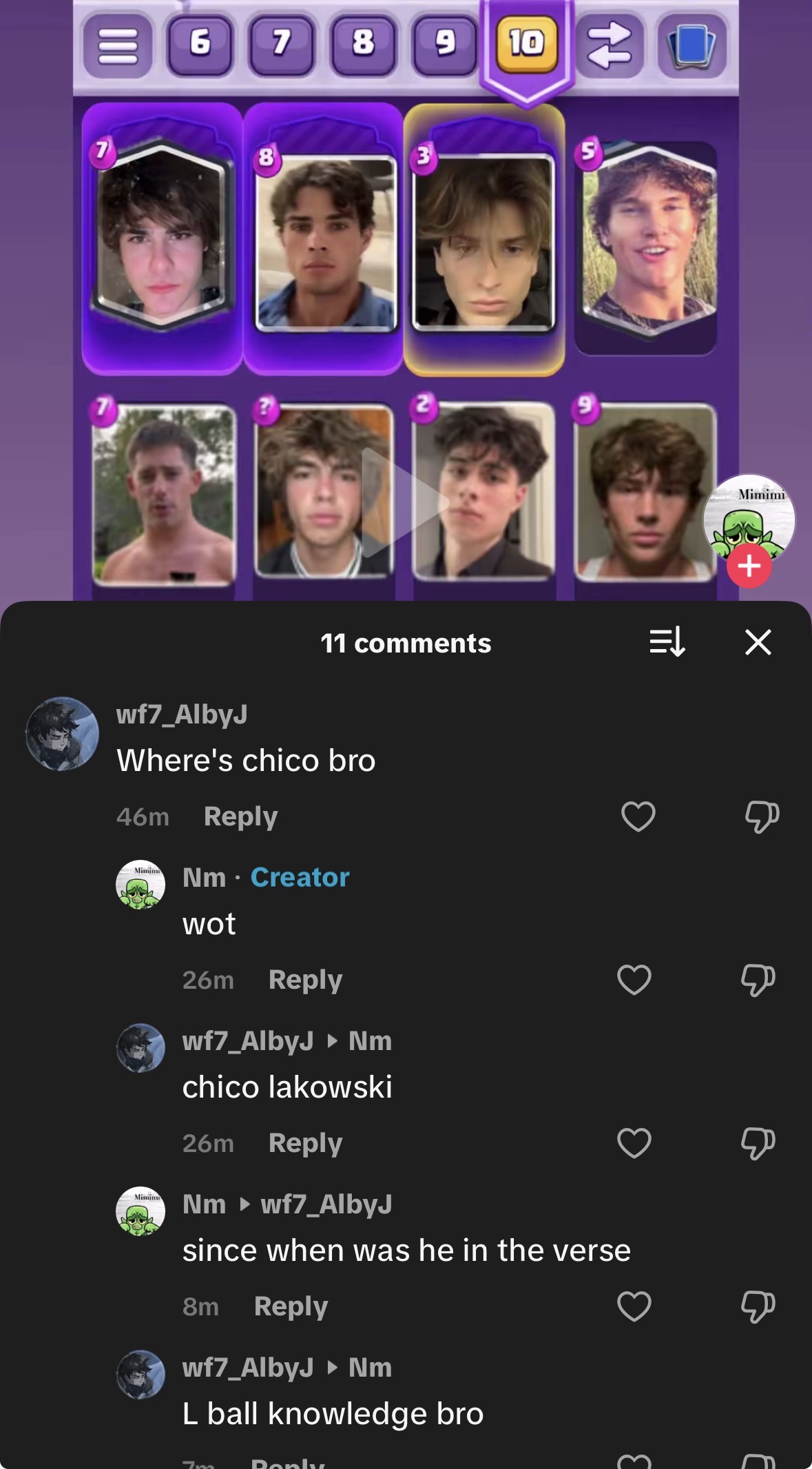This screenshot has height=1469, width=812.
Task: Open the comment sort options
Action: click(667, 642)
